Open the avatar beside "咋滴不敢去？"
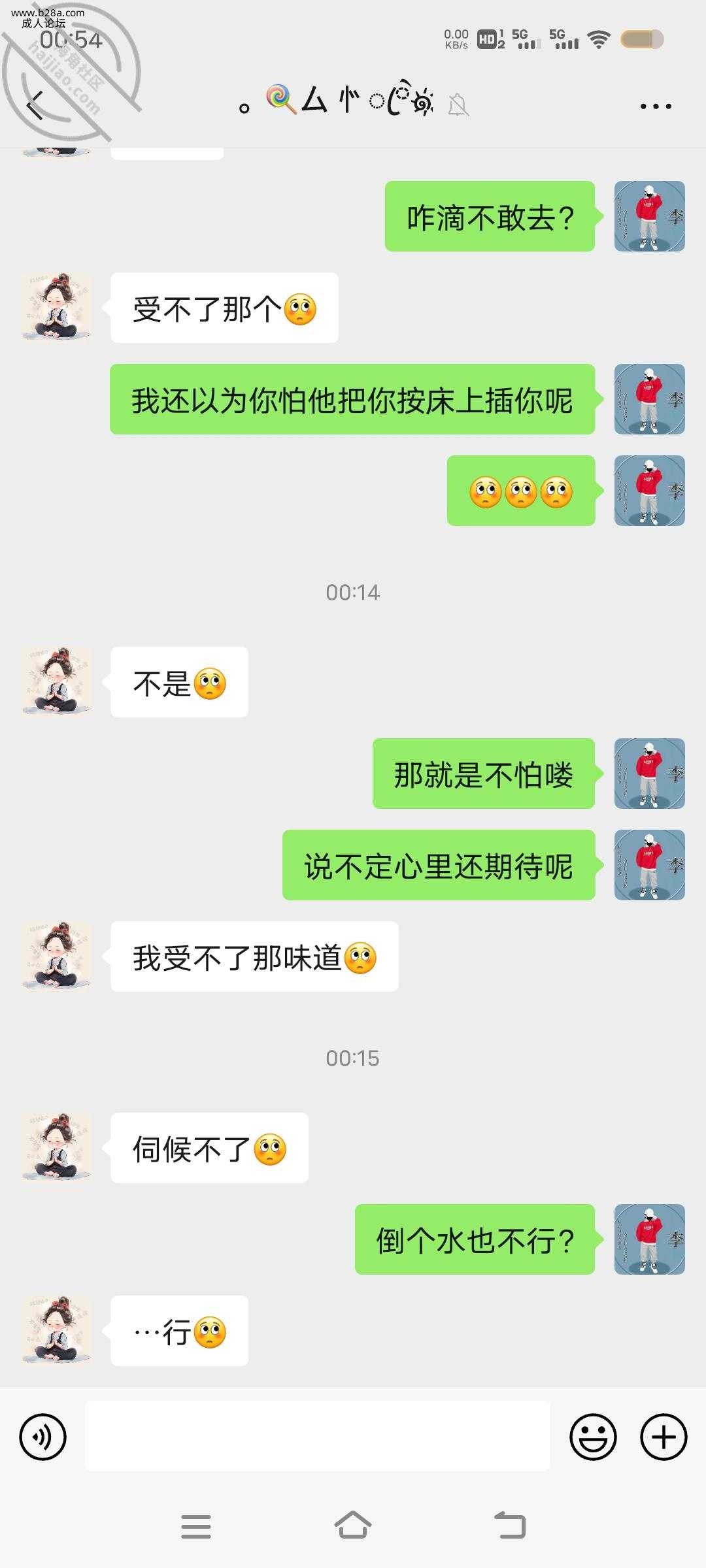 [649, 216]
